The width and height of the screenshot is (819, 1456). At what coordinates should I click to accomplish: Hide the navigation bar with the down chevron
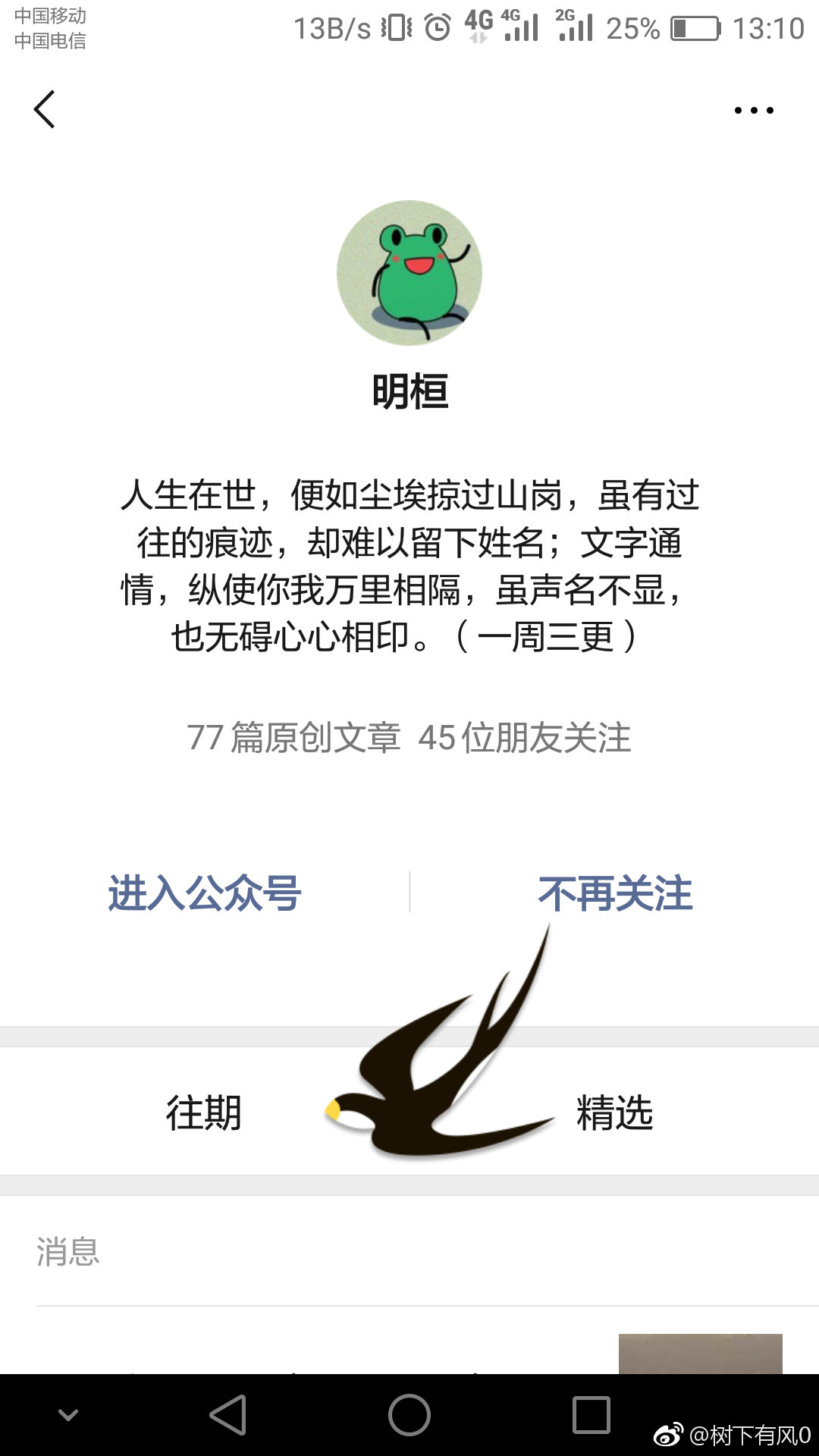[x=68, y=1415]
